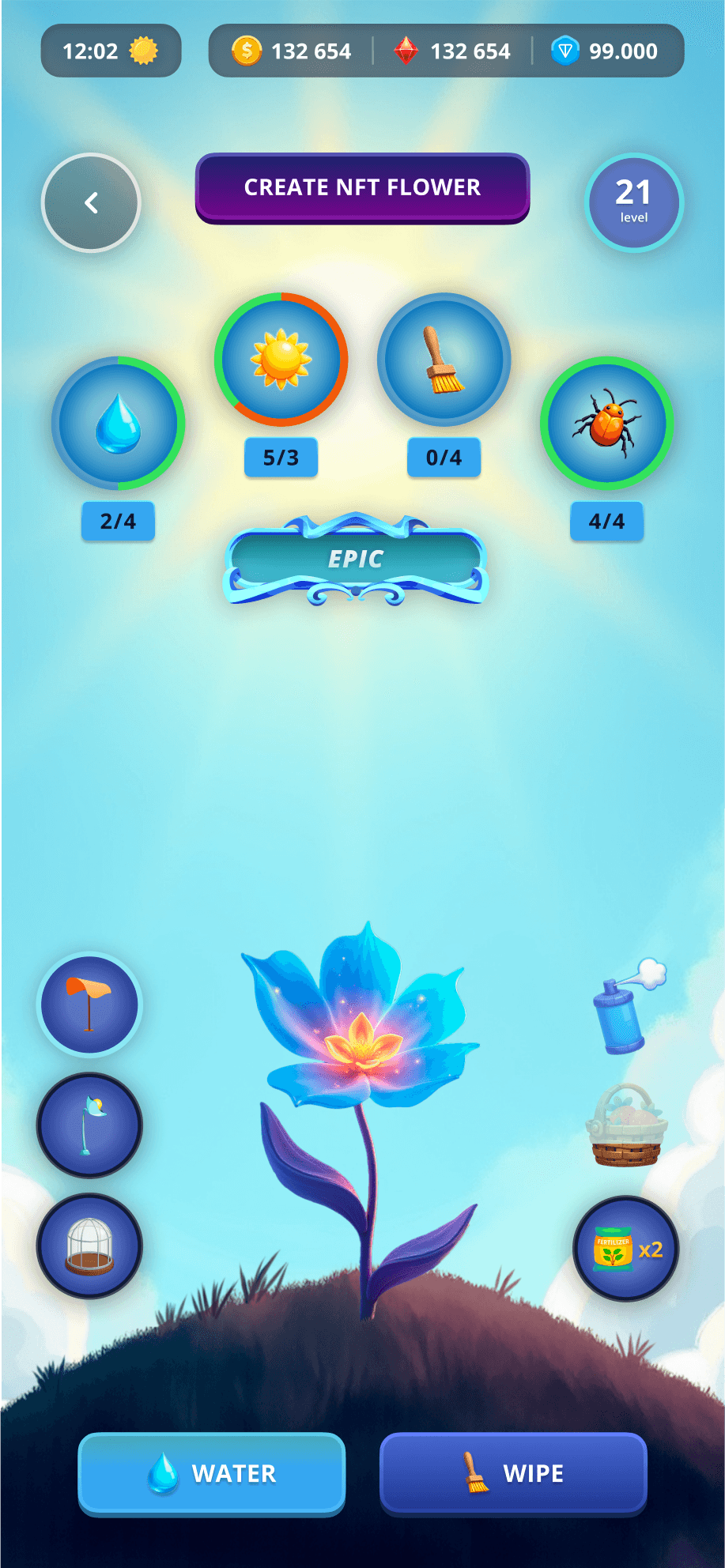Select the orange umbrella shade tool

click(89, 1004)
